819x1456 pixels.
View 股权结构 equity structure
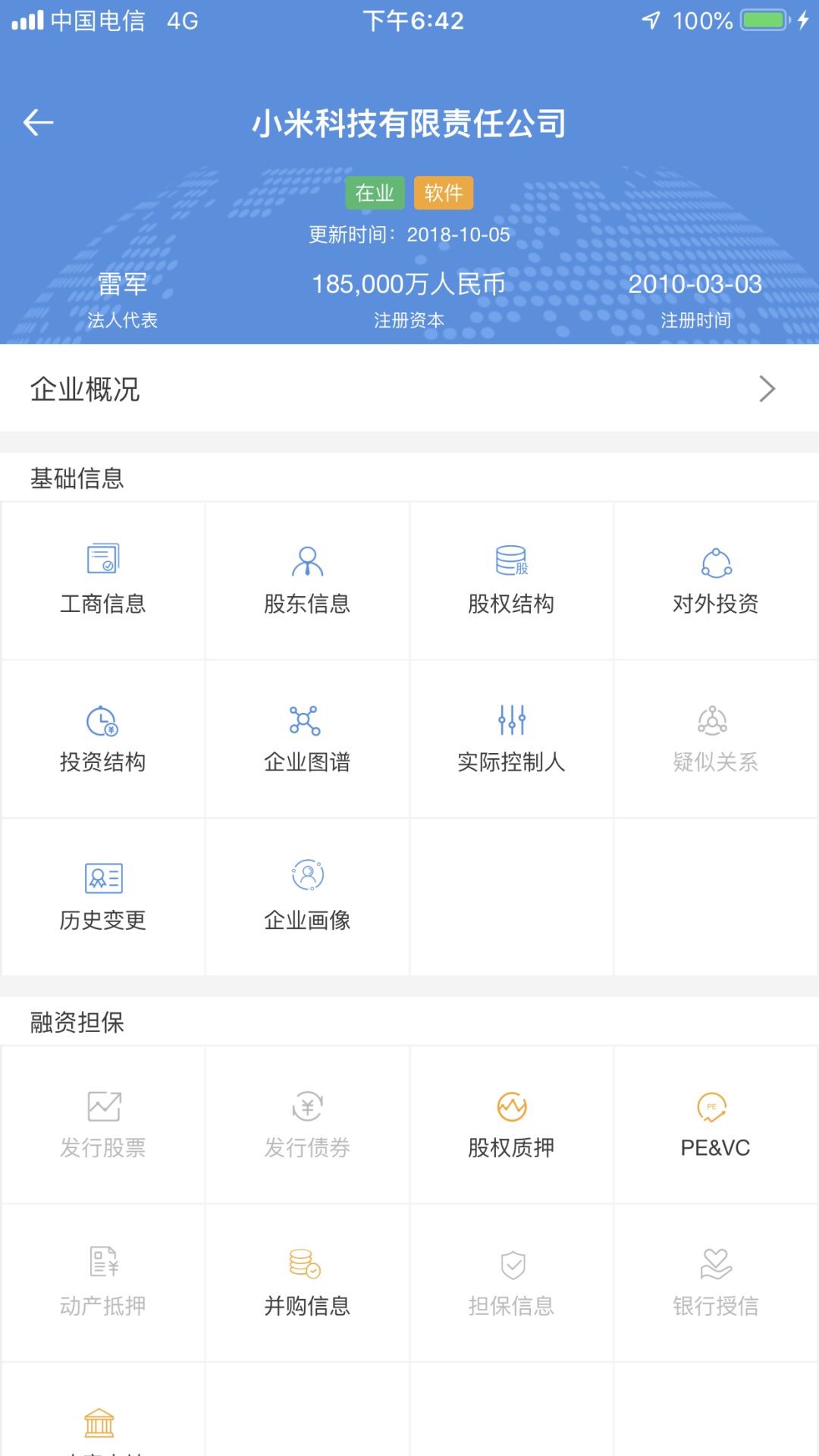[512, 580]
